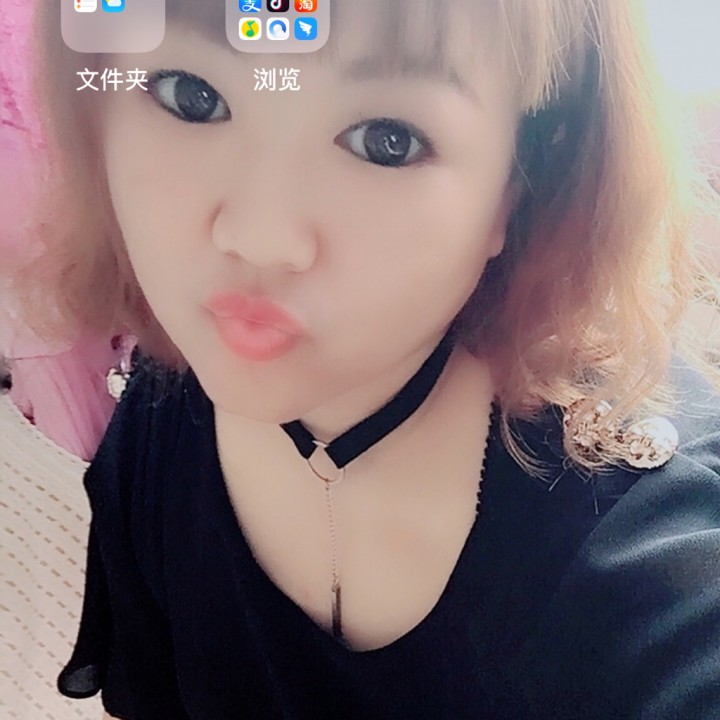Viewport: 720px width, 720px height.
Task: Open the 浏览 folder
Action: pos(277,22)
